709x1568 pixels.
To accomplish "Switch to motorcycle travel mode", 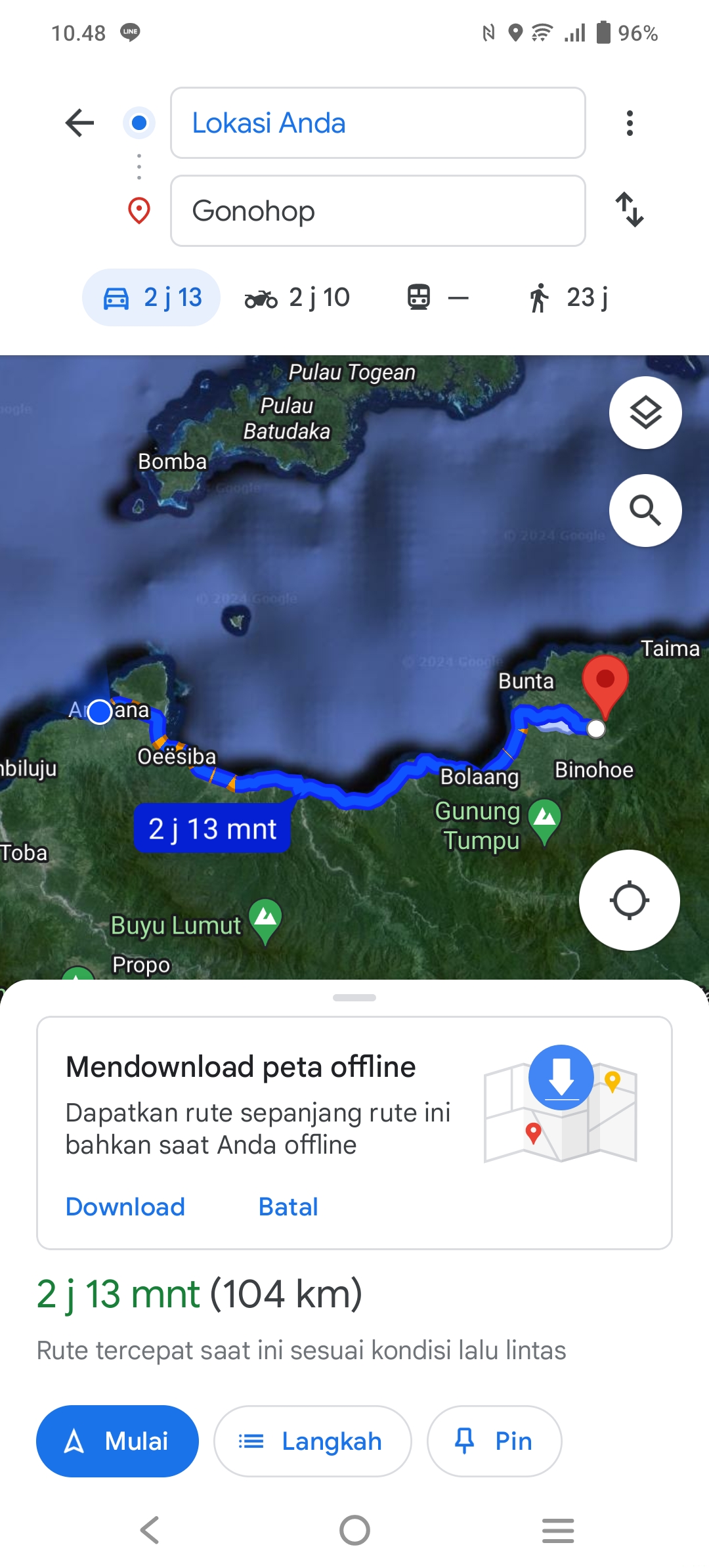I will coord(297,297).
